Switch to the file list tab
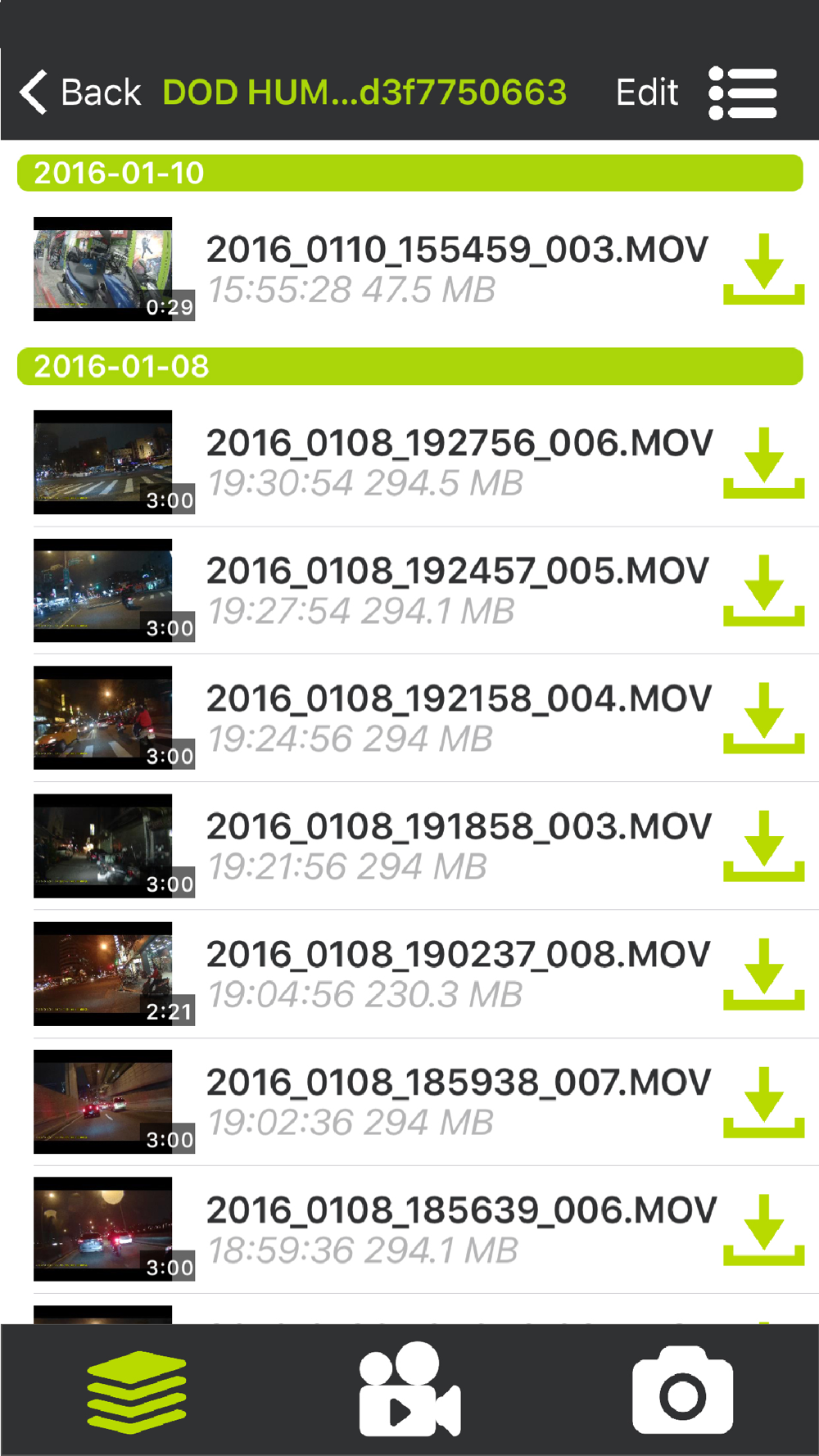The image size is (819, 1456). [x=137, y=1390]
